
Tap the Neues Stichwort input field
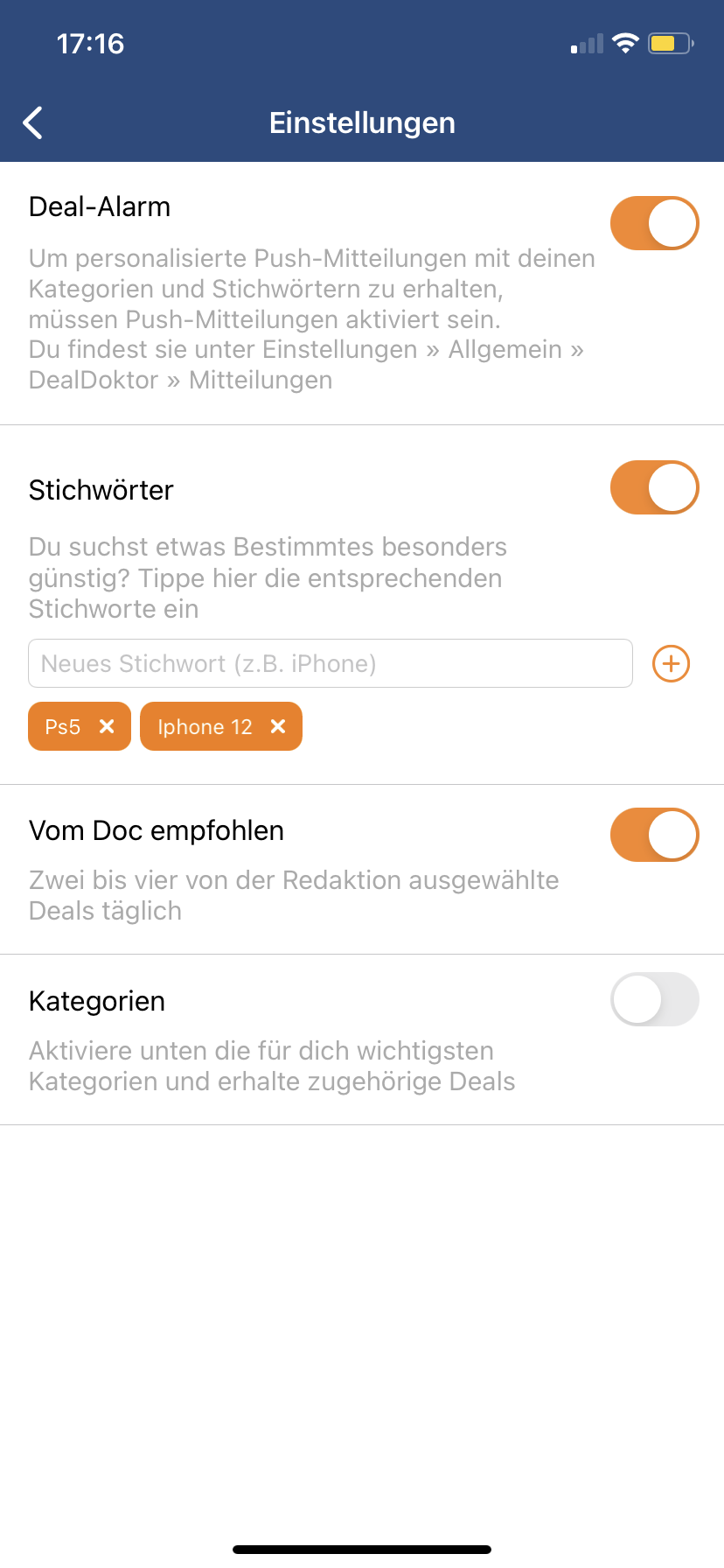[331, 663]
